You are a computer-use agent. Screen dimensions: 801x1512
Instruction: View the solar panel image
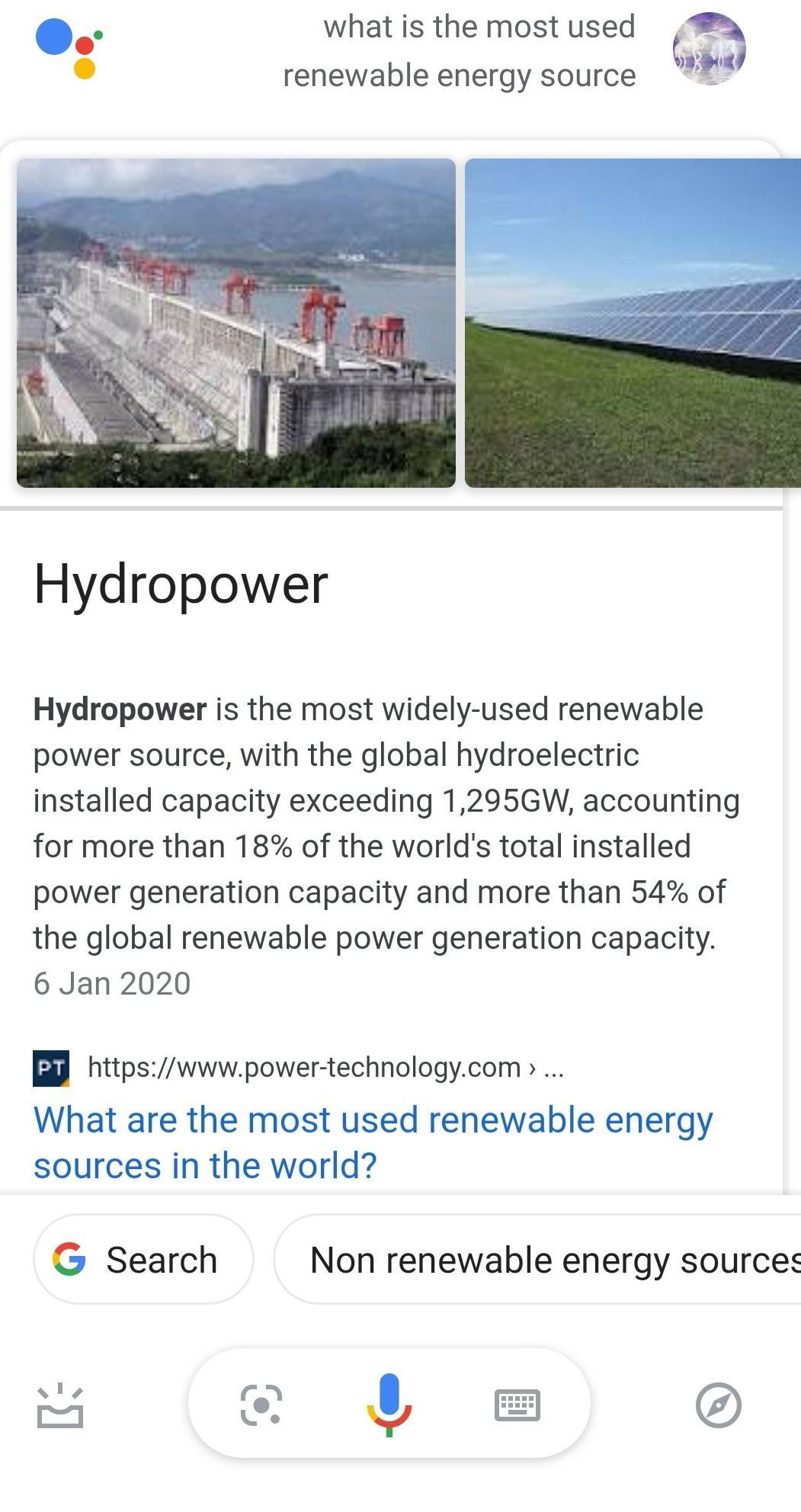point(633,322)
